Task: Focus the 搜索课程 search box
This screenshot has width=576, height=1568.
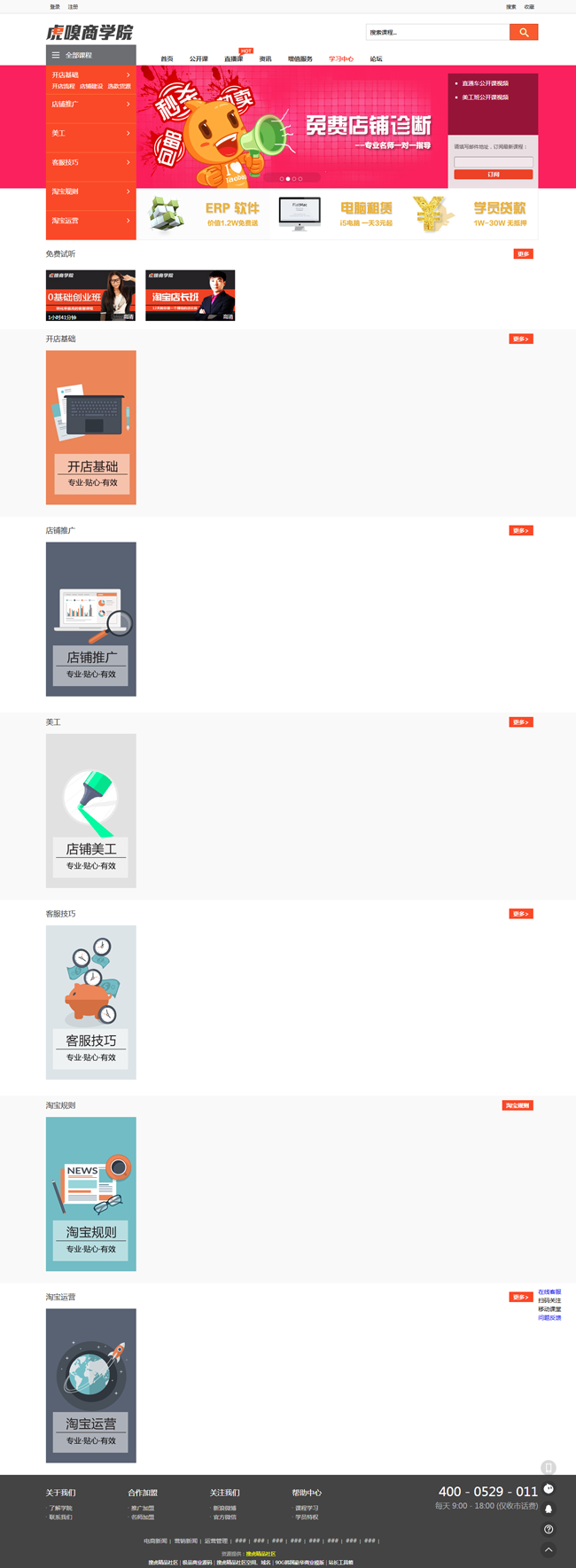Action: 437,32
